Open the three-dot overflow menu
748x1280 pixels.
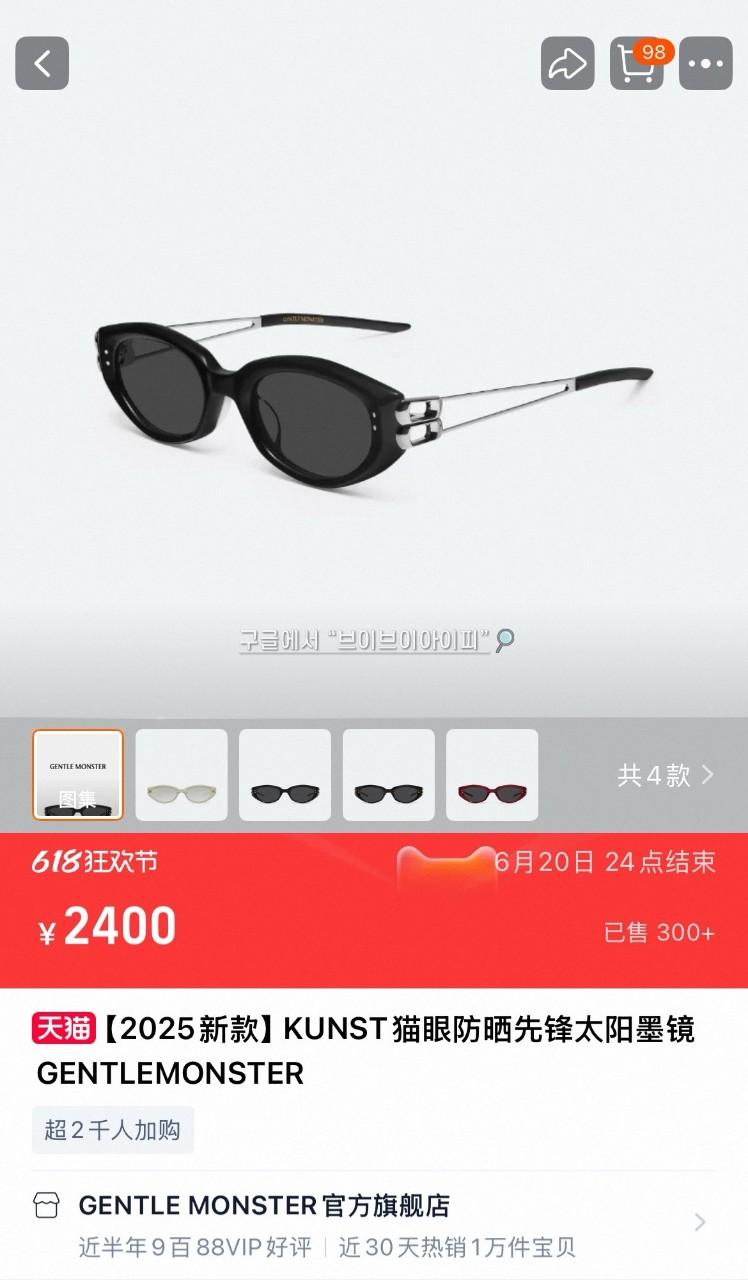706,64
